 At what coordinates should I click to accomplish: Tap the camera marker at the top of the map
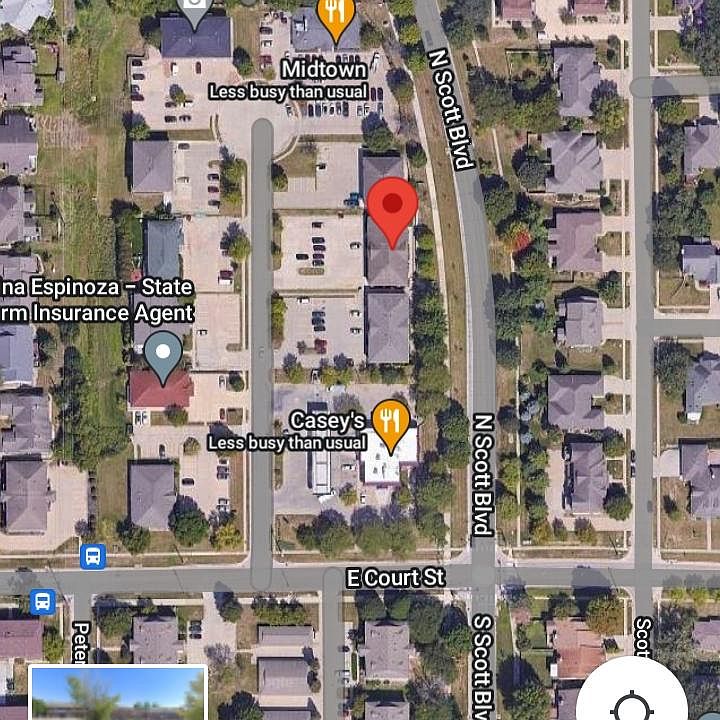click(x=195, y=12)
